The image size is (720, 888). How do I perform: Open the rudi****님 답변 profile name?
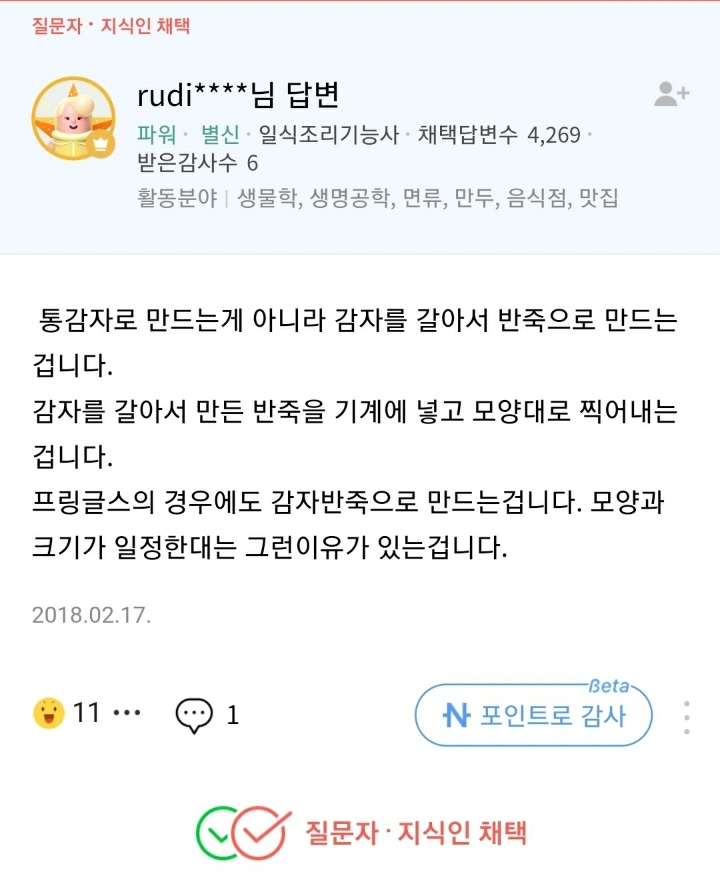click(238, 95)
